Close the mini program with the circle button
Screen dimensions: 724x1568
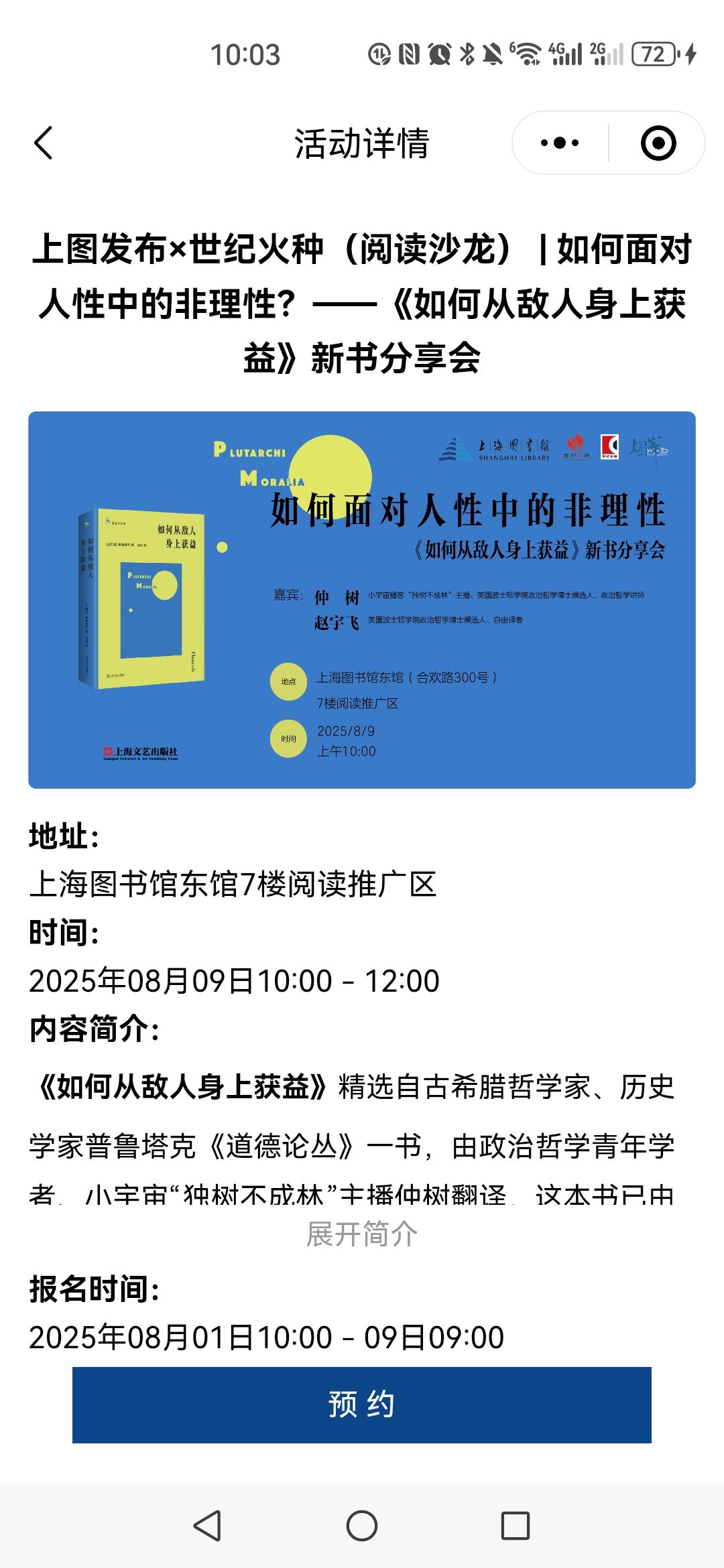tap(658, 143)
